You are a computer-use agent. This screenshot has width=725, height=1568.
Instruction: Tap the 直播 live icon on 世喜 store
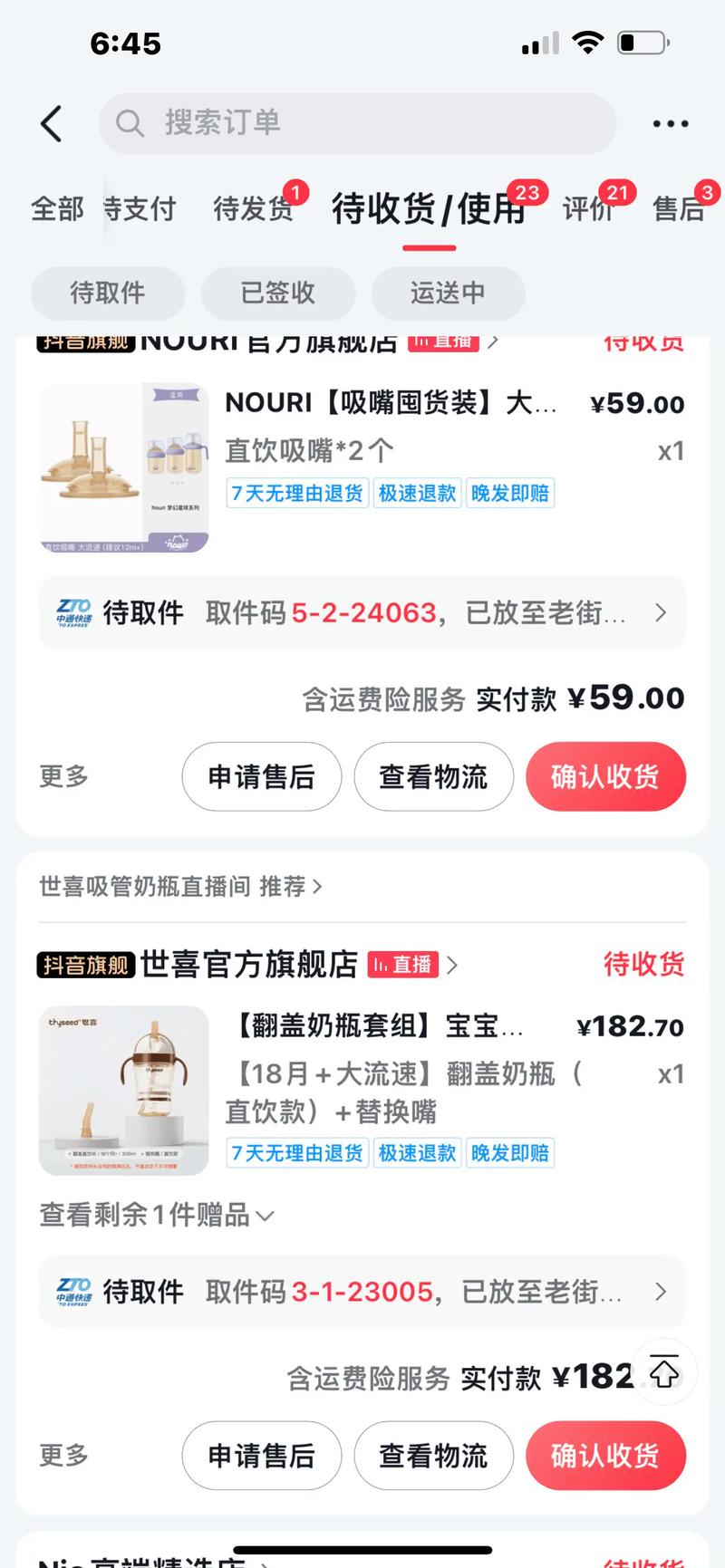click(402, 966)
